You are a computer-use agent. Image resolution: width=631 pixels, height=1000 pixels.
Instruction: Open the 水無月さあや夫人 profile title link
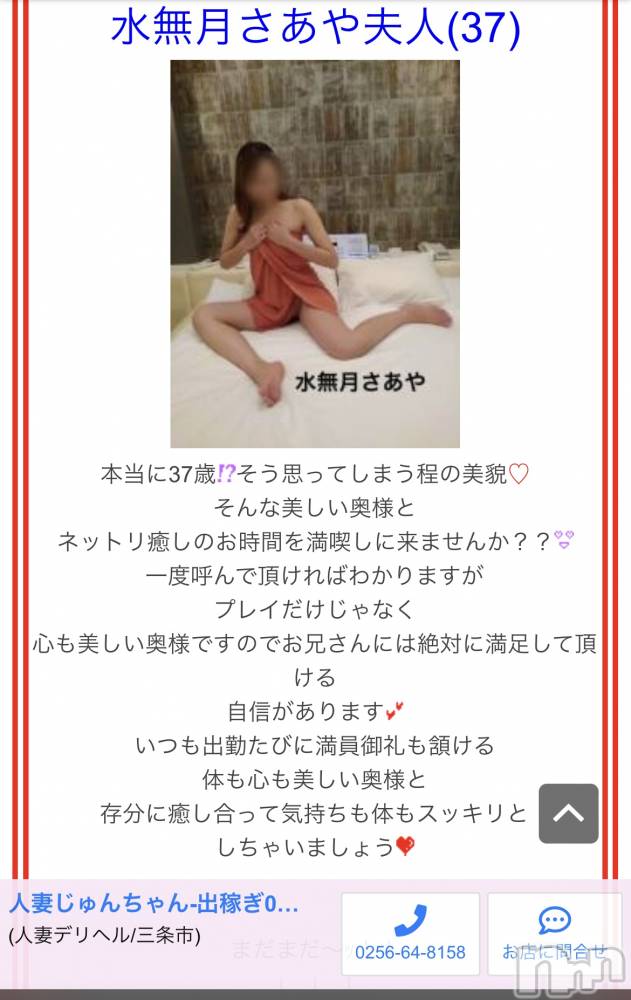coord(315,28)
